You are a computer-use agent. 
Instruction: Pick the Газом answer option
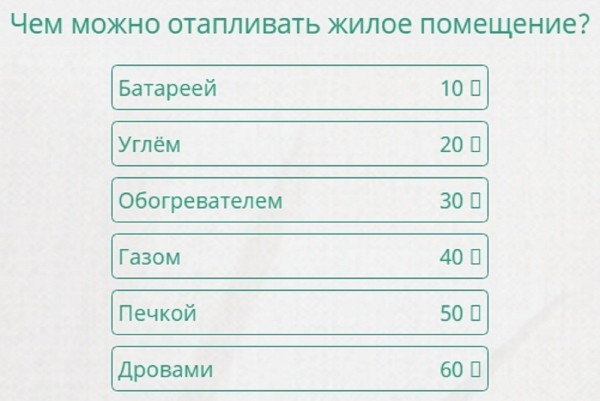tap(299, 256)
